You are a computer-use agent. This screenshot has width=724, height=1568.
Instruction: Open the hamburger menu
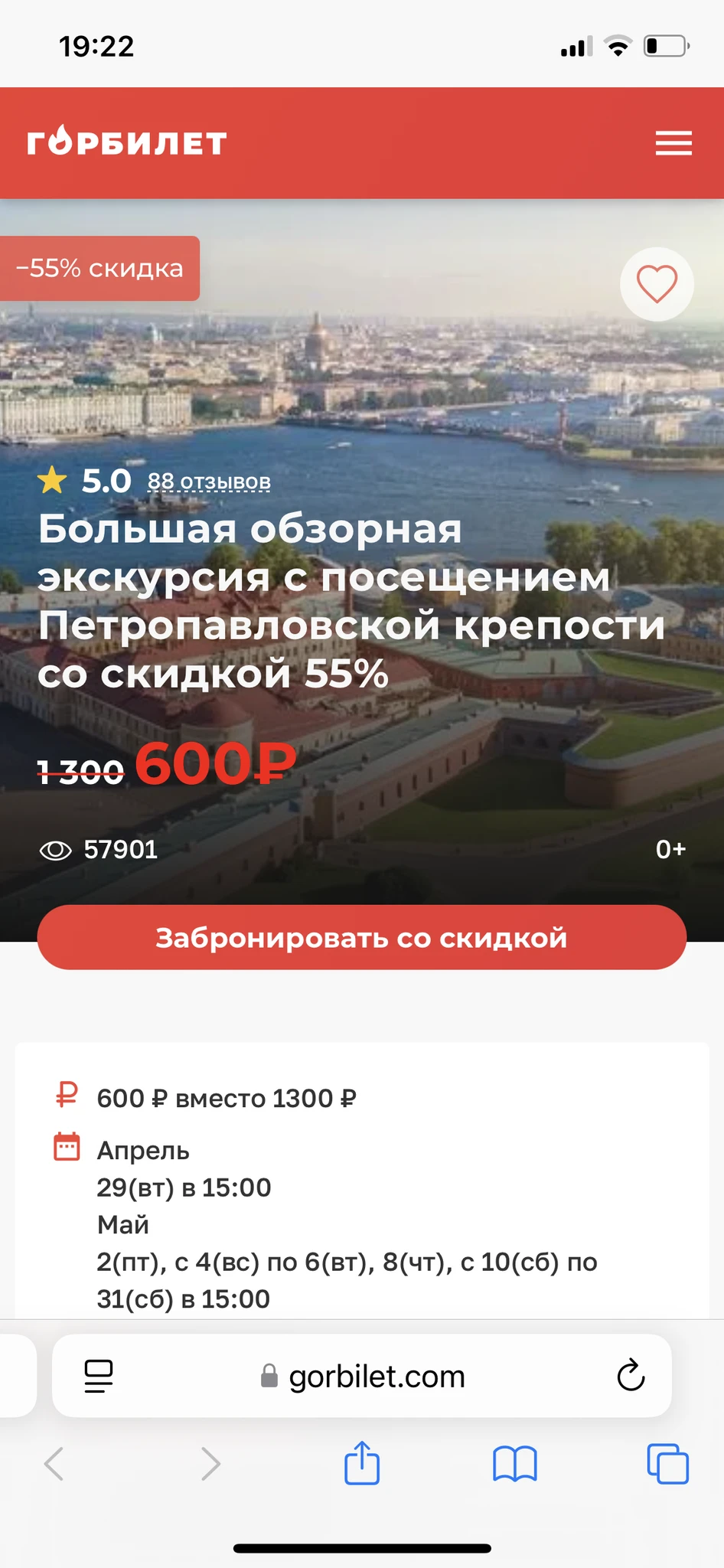coord(673,143)
